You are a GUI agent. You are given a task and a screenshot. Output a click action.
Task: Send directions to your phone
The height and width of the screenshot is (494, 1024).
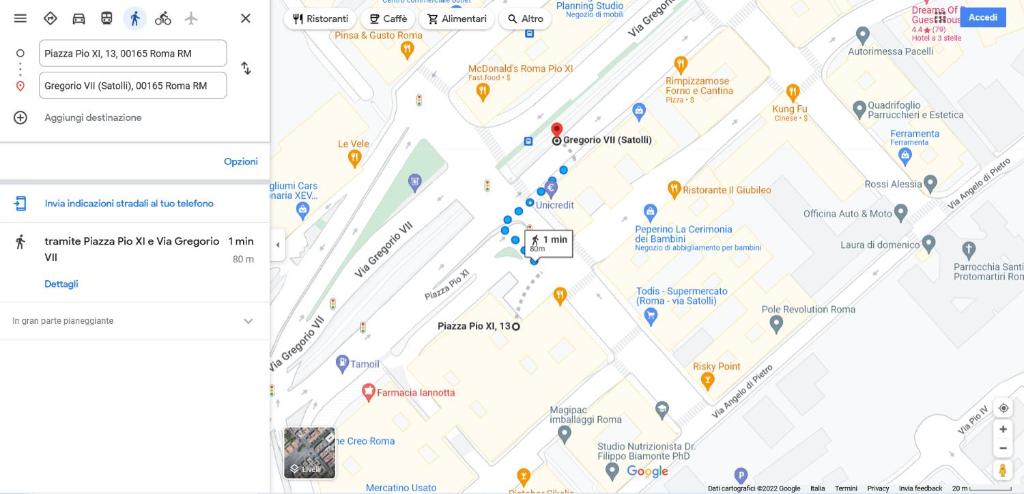coord(129,204)
